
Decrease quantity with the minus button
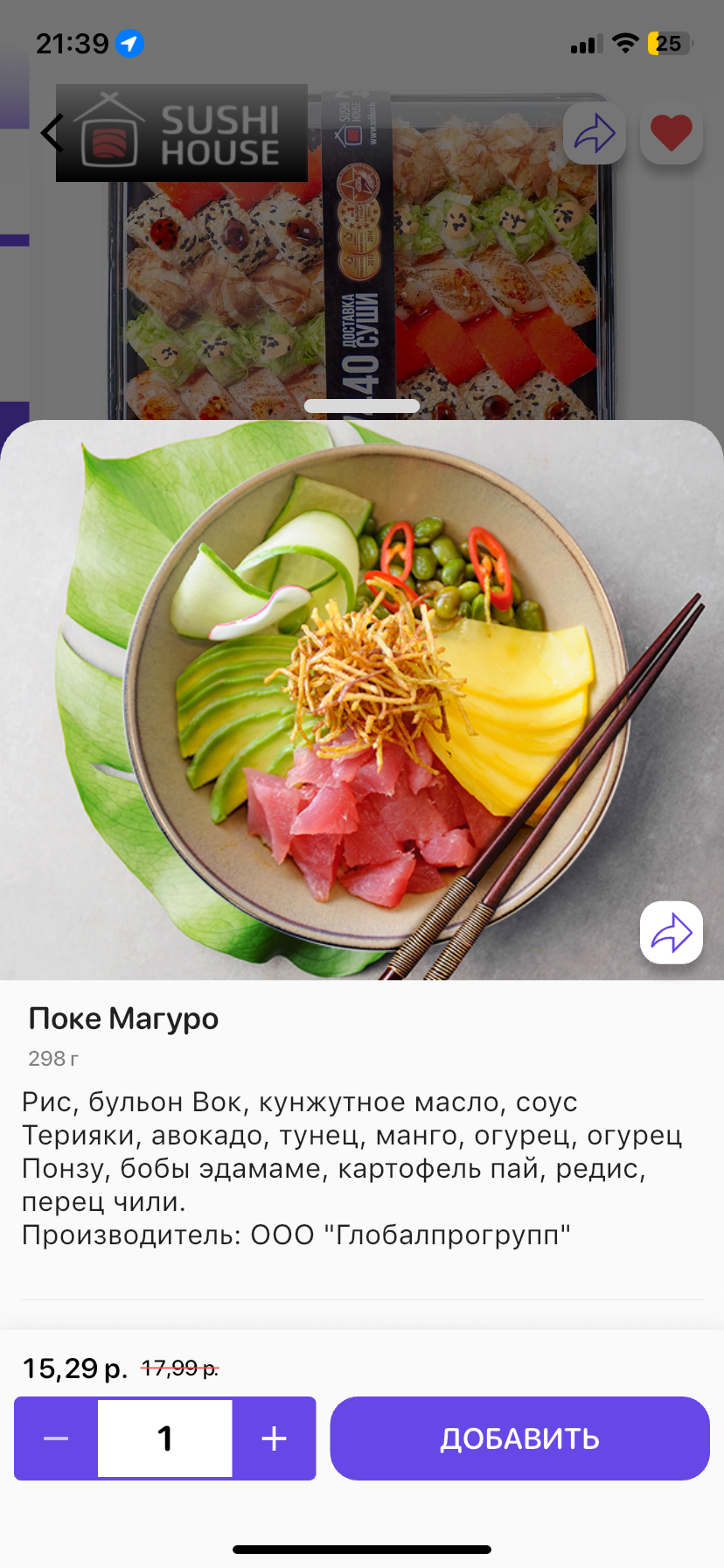(x=56, y=1438)
